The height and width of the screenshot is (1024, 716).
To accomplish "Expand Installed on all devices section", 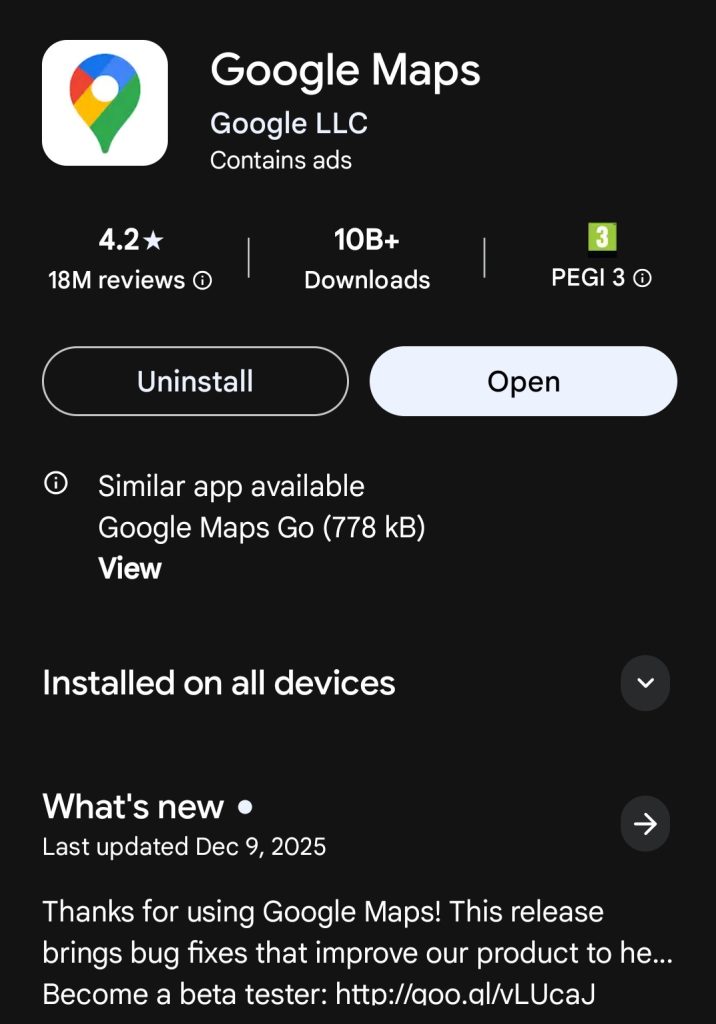I will tap(645, 683).
